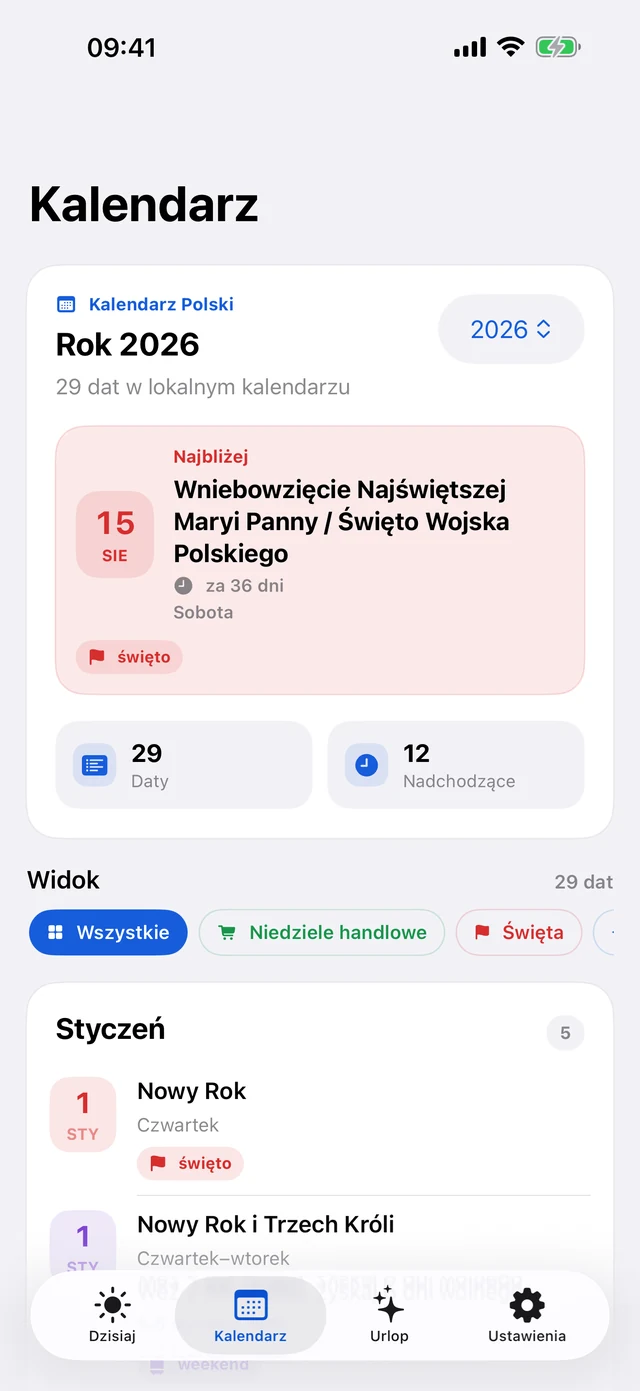Select the Wszystkie filter chip

tap(108, 932)
